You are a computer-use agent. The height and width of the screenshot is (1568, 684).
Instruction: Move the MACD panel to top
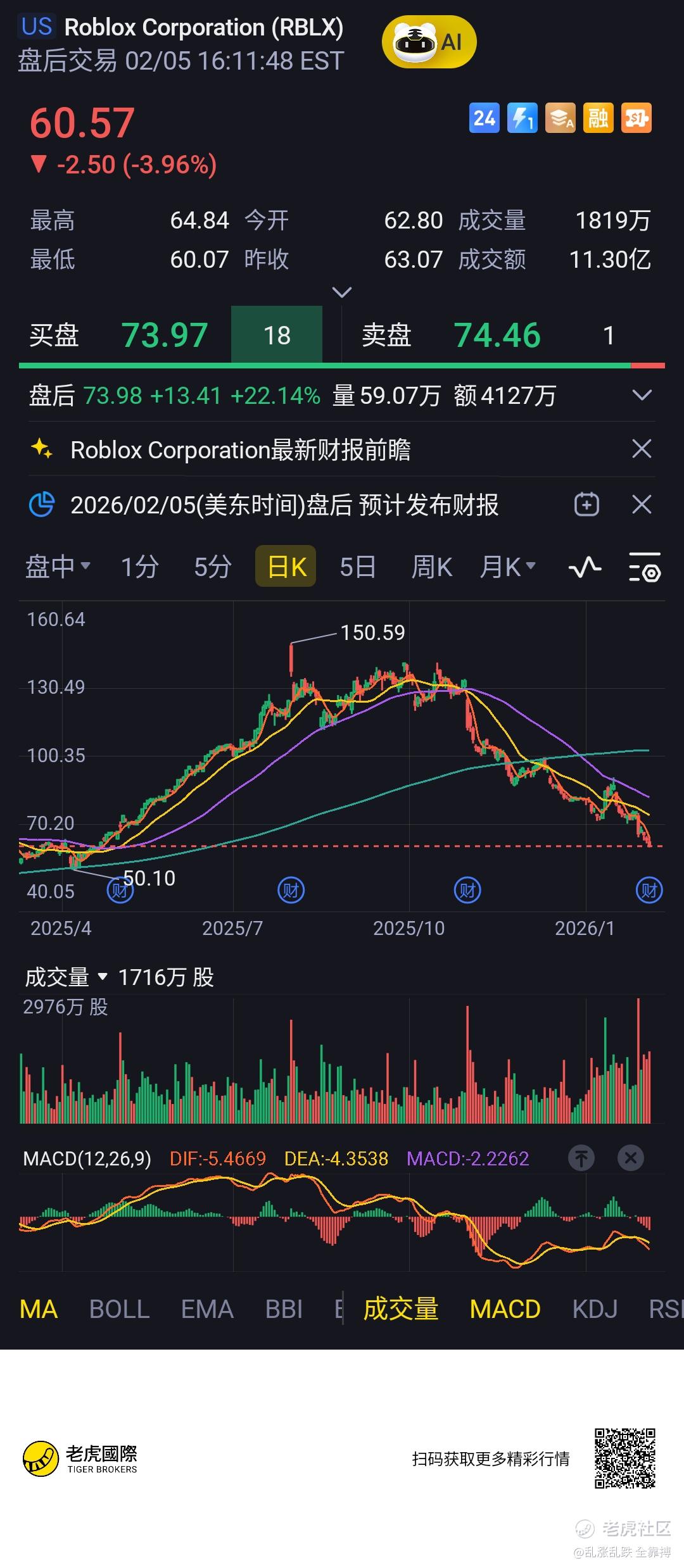pos(581,1158)
